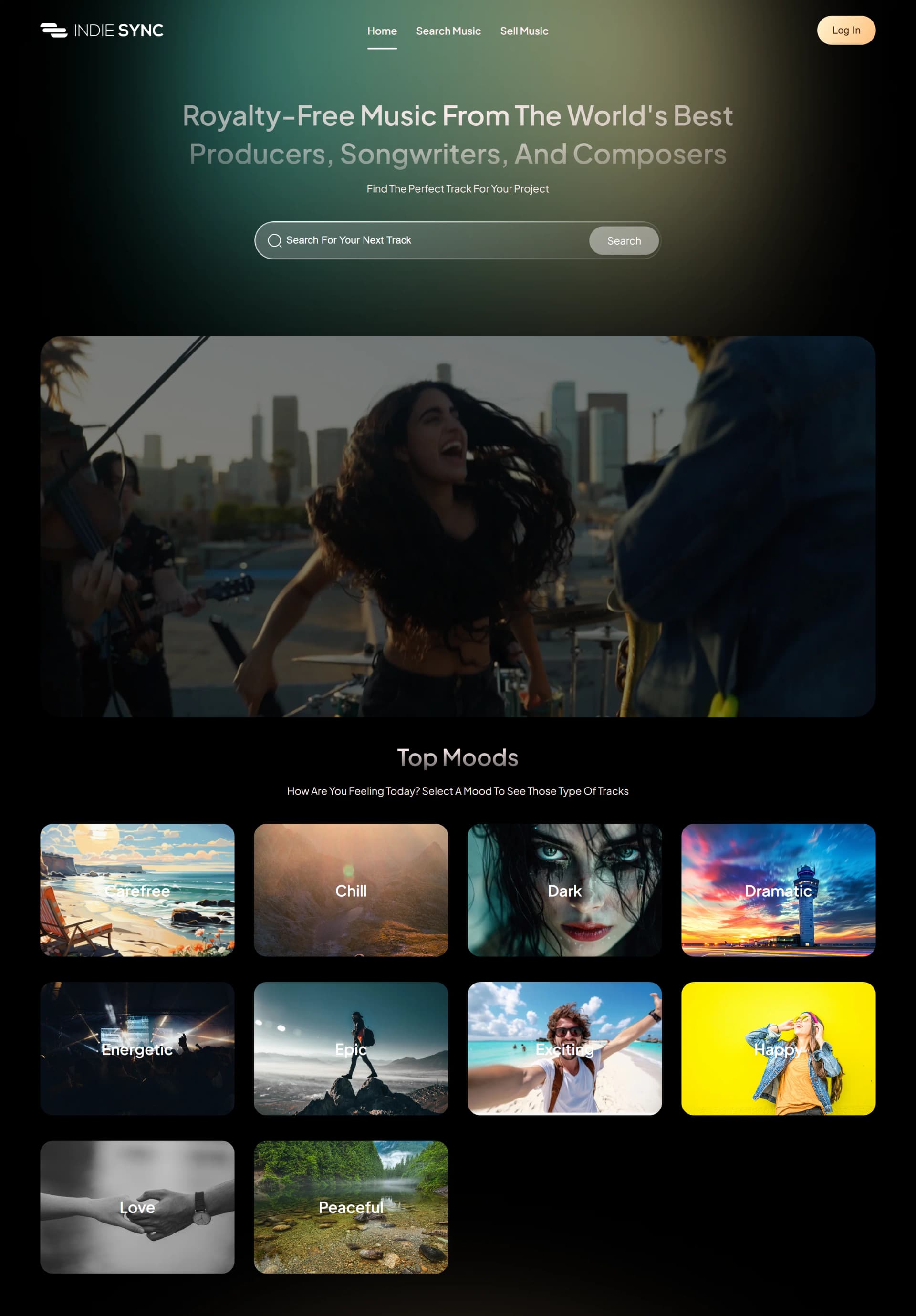This screenshot has height=1316, width=916.
Task: Tap the Search button
Action: [x=624, y=241]
